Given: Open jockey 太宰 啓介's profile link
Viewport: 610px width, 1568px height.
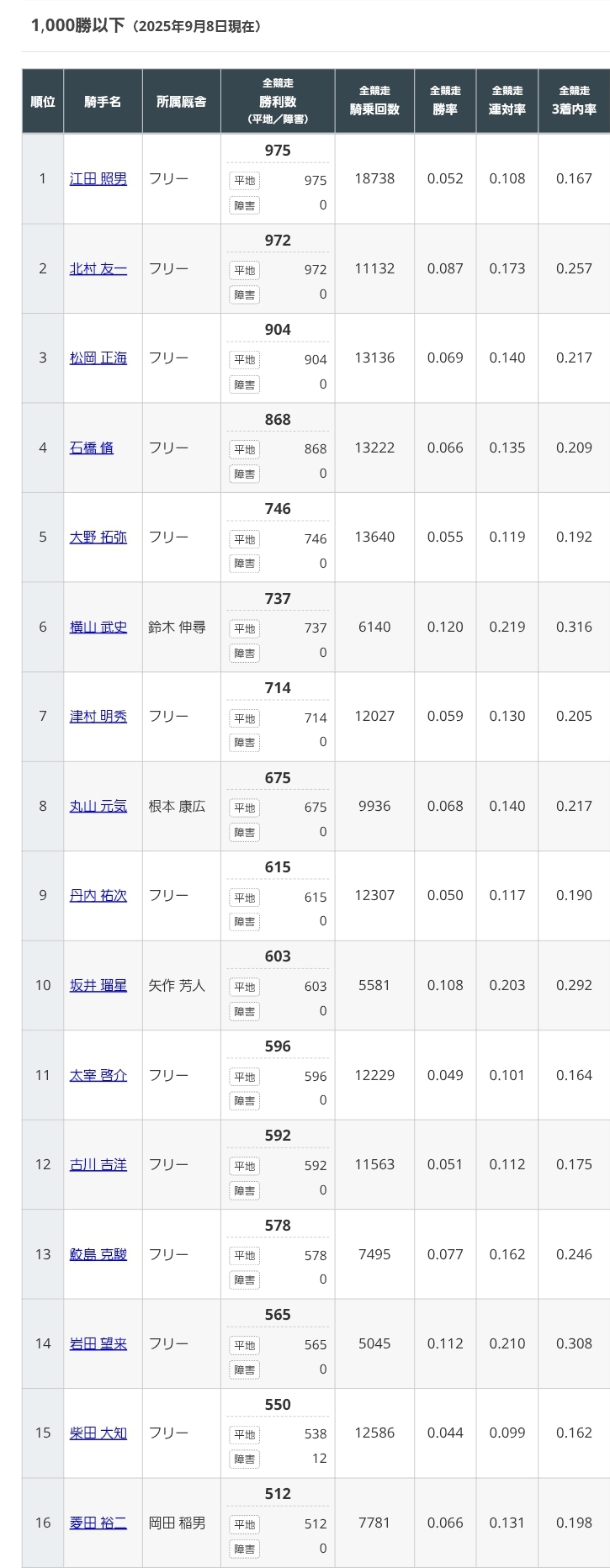Looking at the screenshot, I should tap(98, 1075).
